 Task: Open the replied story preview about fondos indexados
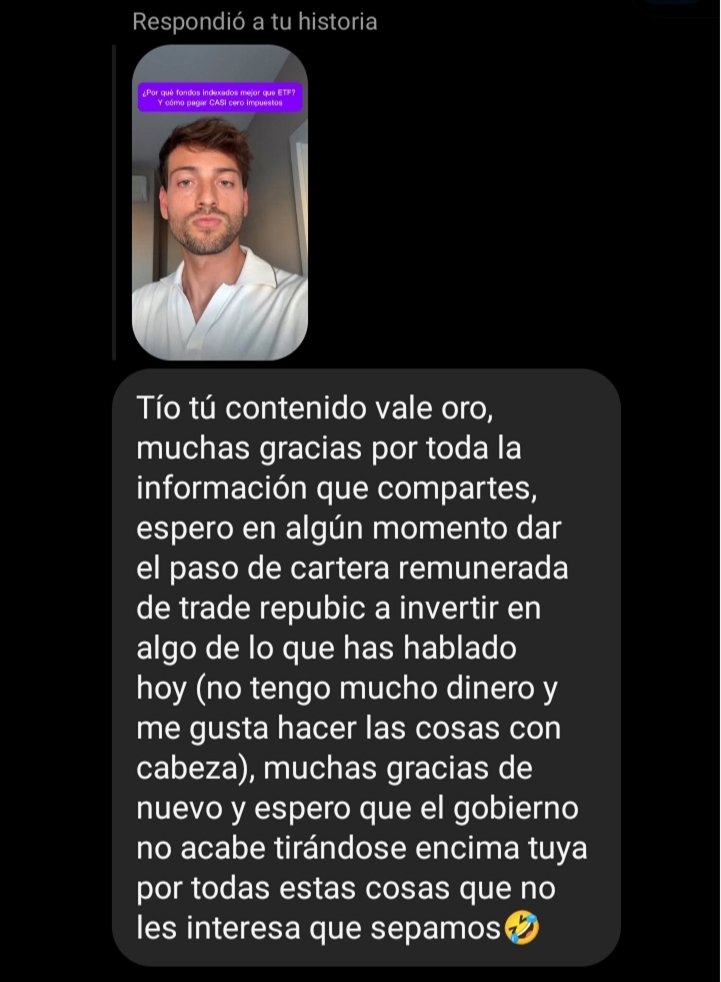[220, 203]
